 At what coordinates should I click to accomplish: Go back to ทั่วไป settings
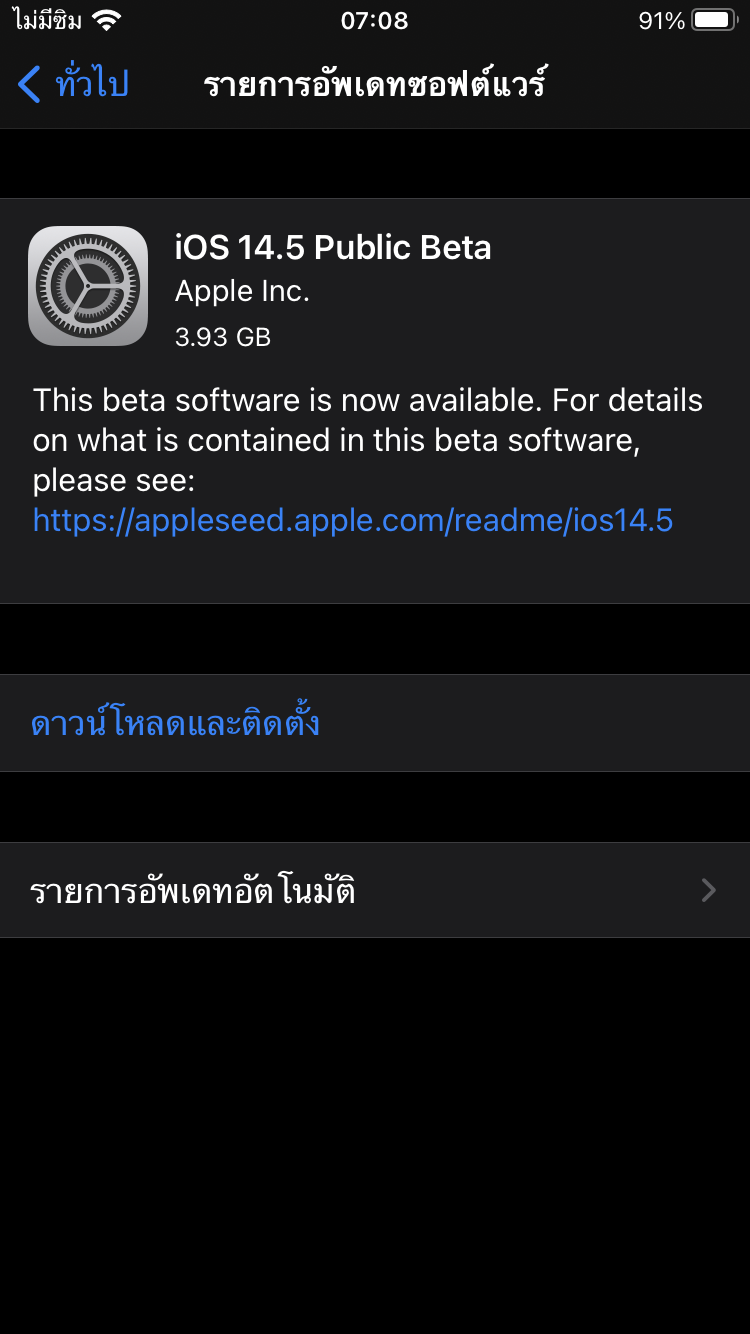tap(74, 84)
